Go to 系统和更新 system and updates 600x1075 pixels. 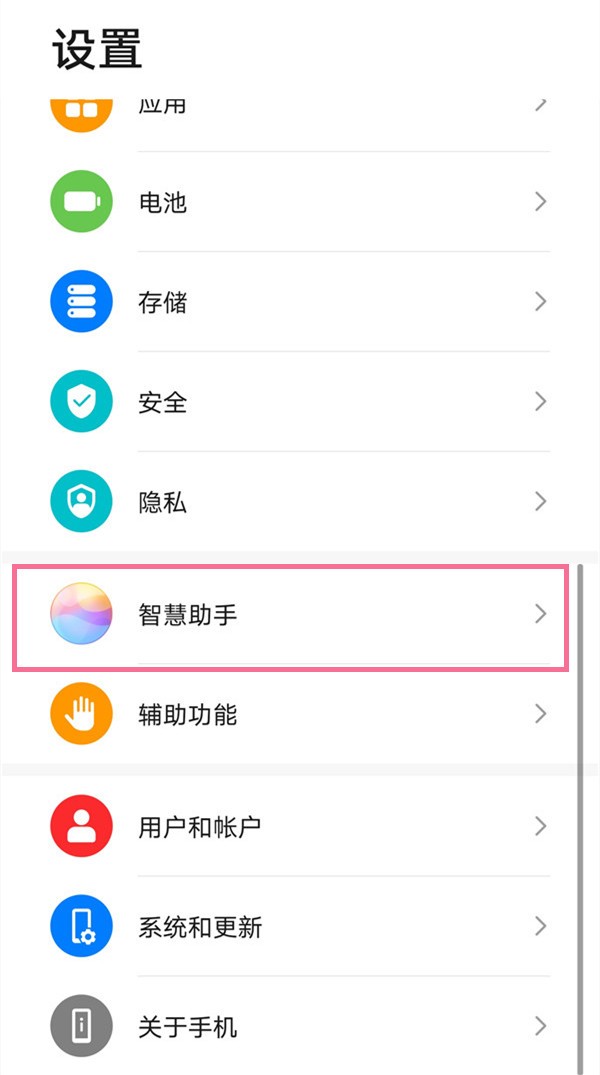tap(300, 927)
